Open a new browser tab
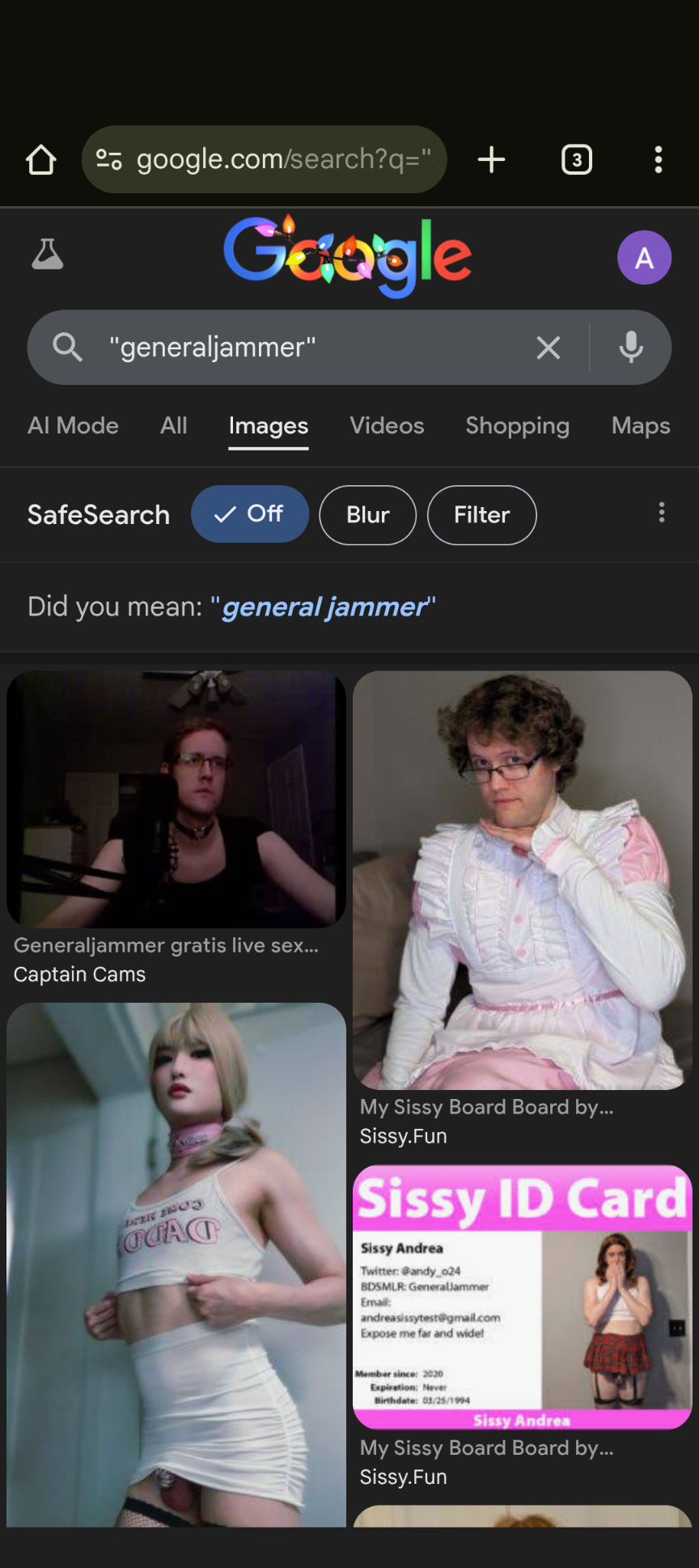Viewport: 699px width, 1568px height. [x=491, y=159]
